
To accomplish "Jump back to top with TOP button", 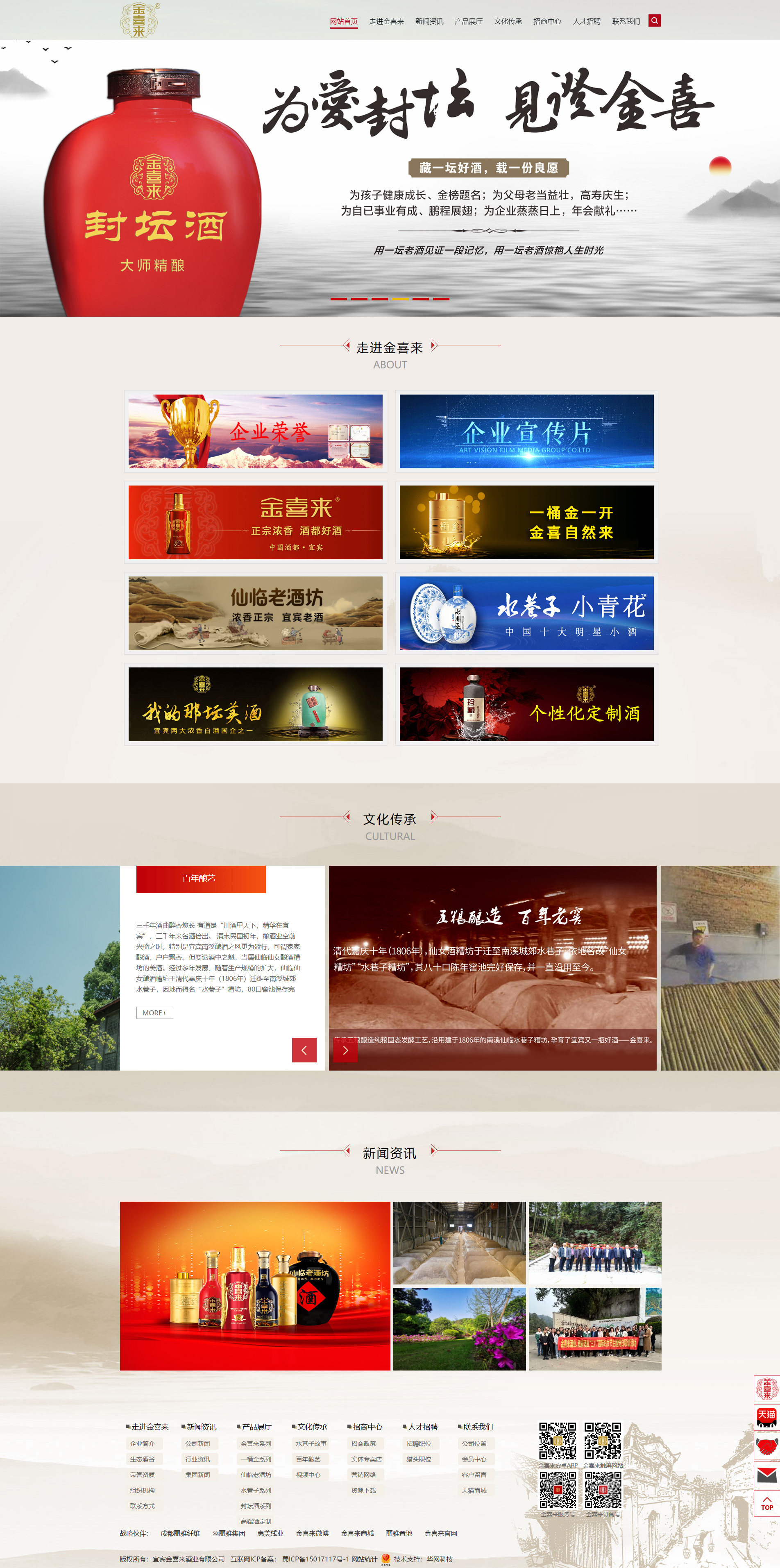I will [766, 1503].
